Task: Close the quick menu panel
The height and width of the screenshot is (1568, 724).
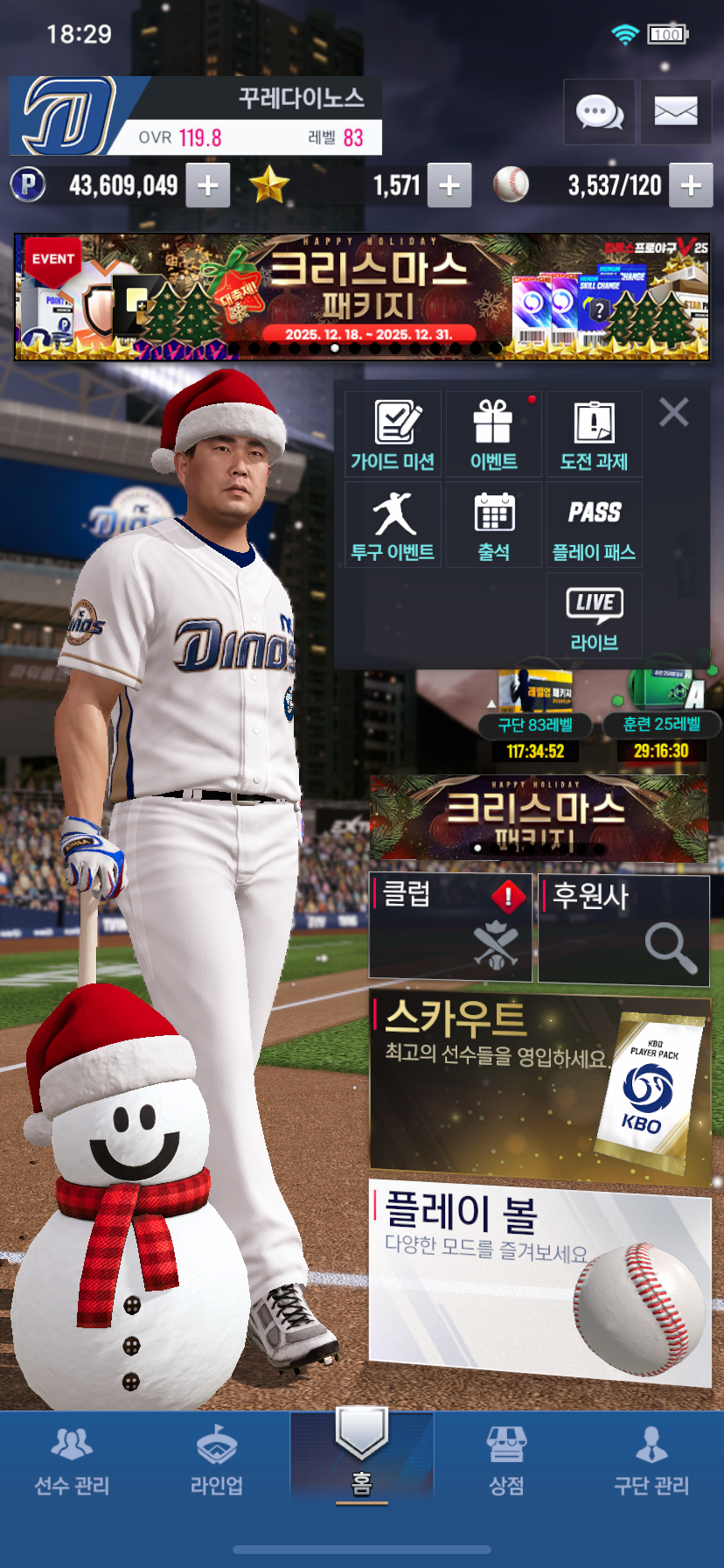Action: click(x=673, y=411)
